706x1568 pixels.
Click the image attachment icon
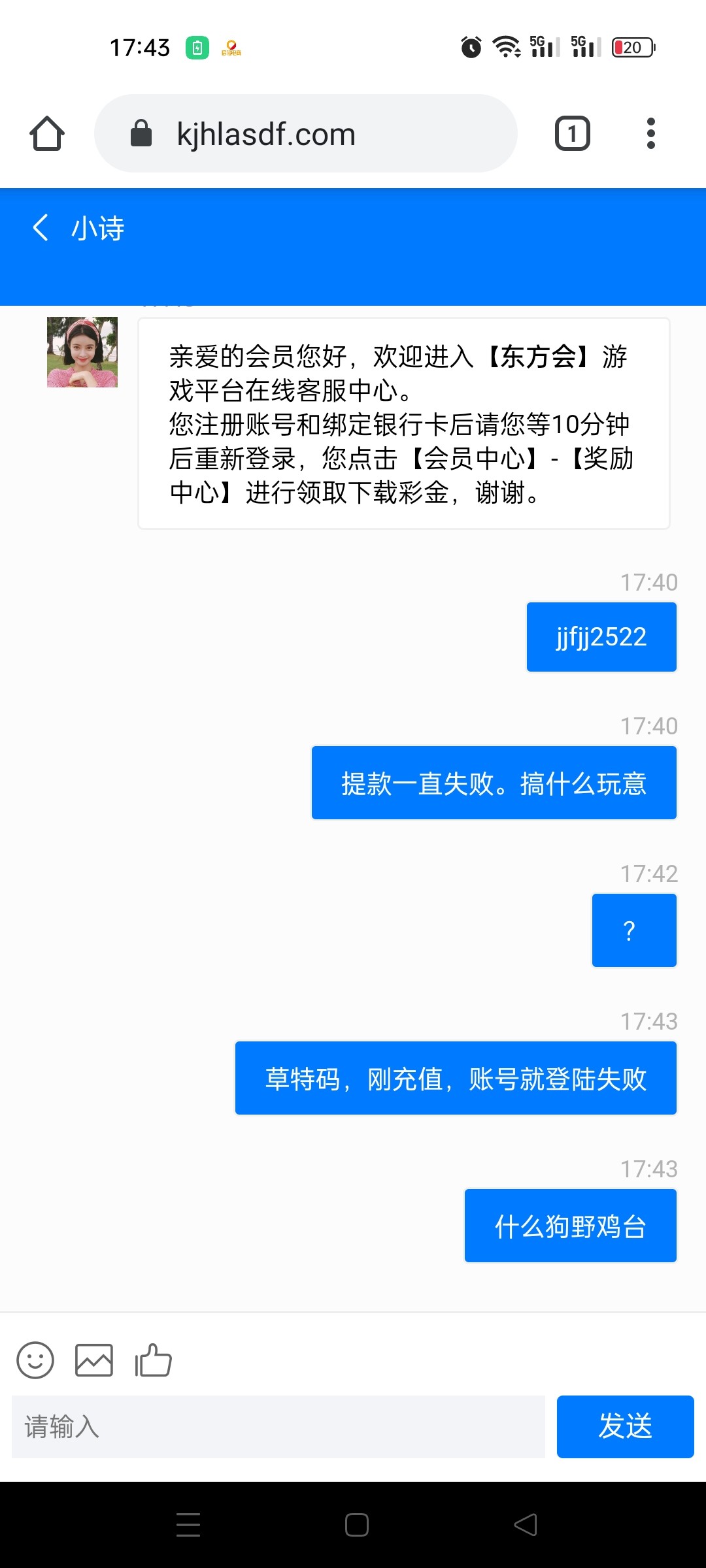point(94,1361)
